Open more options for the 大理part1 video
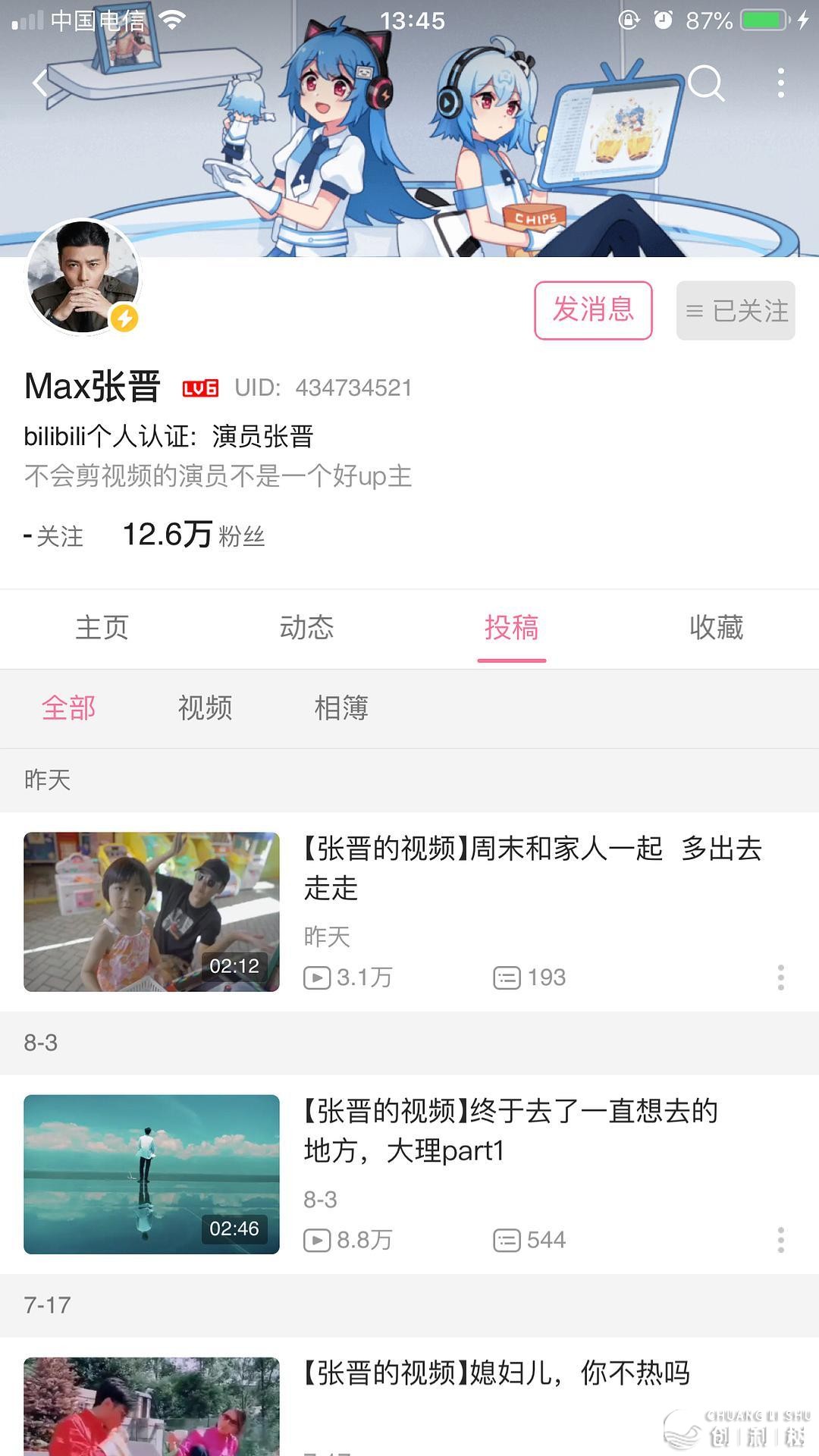Viewport: 819px width, 1456px height. 780,1240
